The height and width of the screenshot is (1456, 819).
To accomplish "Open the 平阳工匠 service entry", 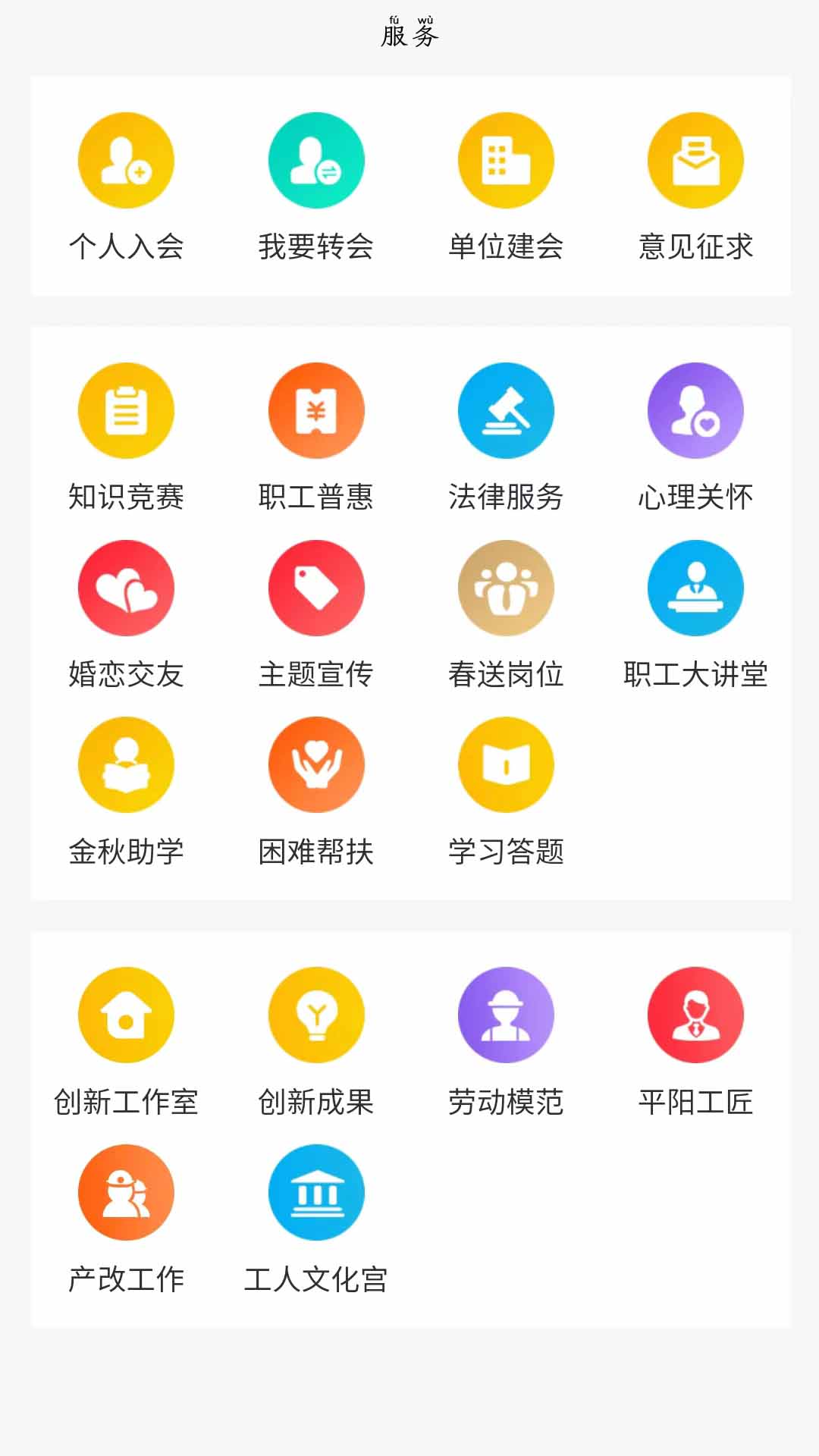I will tap(695, 1015).
